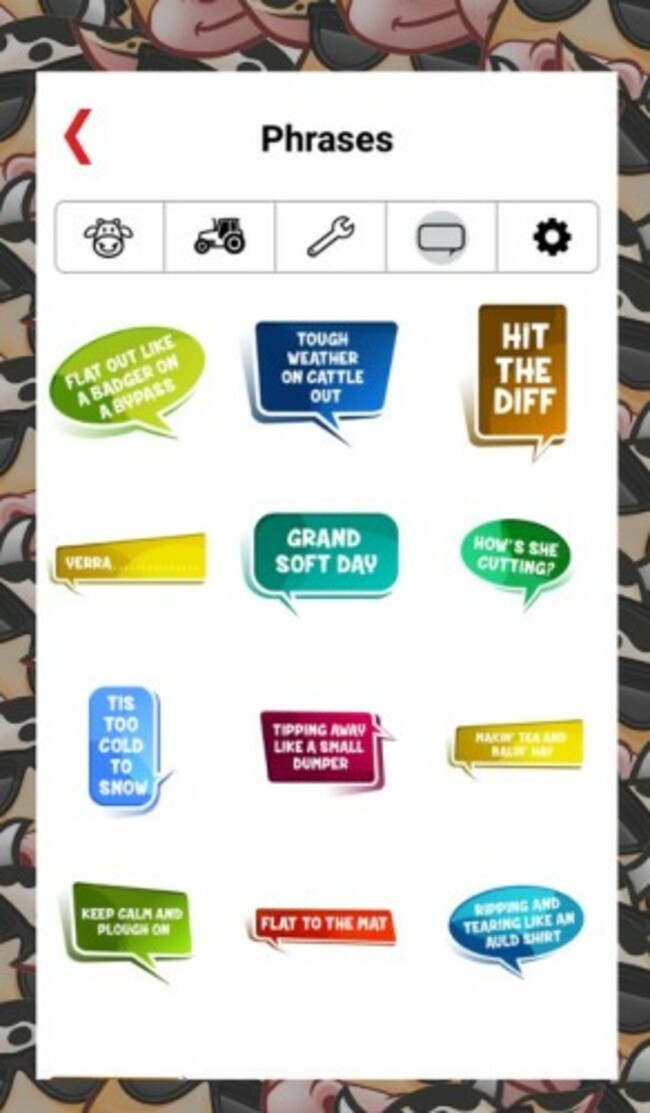650x1113 pixels.
Task: Go back using the red arrow
Action: (78, 137)
